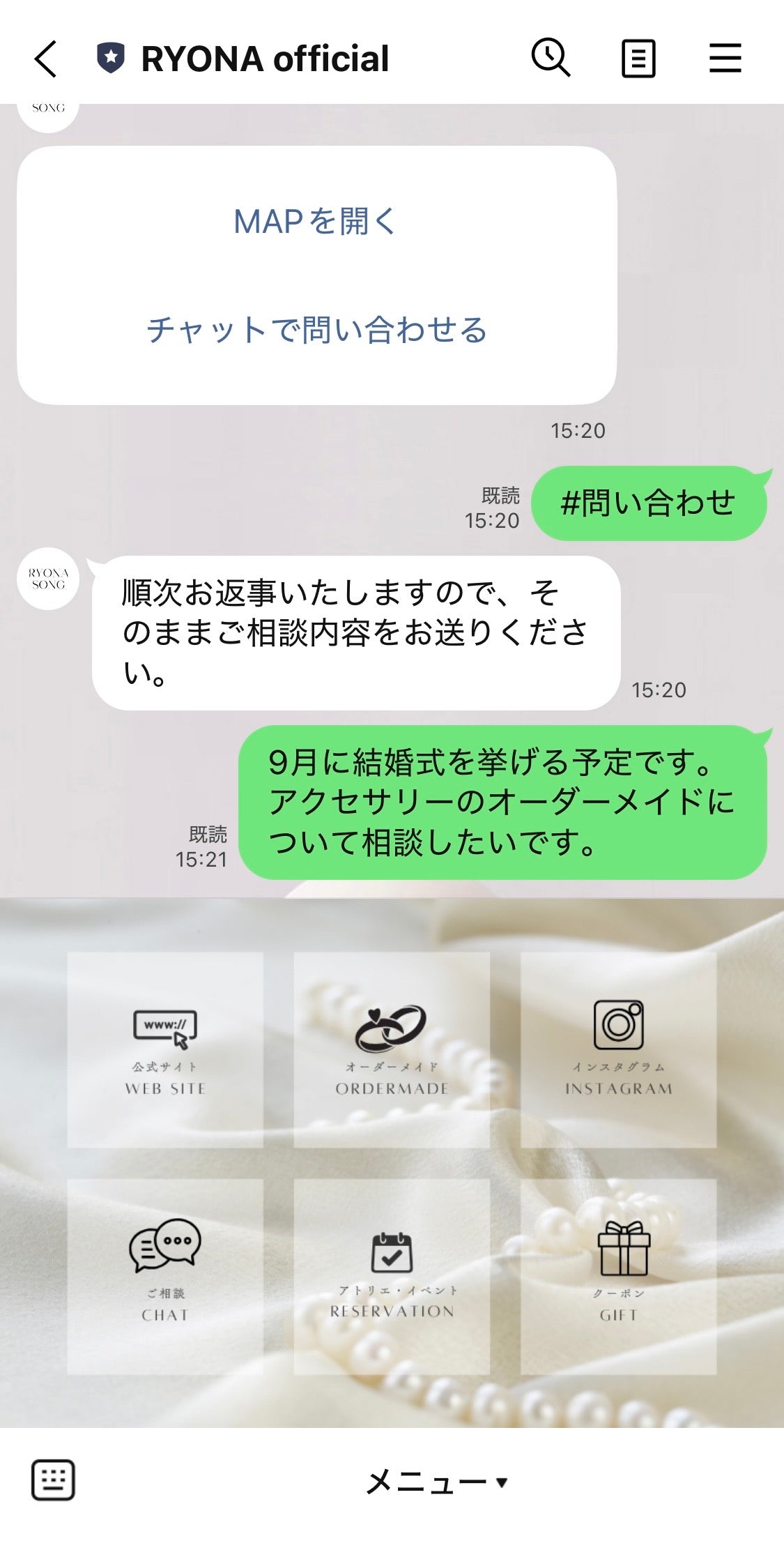Open the notes list icon
Screen dimensions: 784x1543
point(638,59)
